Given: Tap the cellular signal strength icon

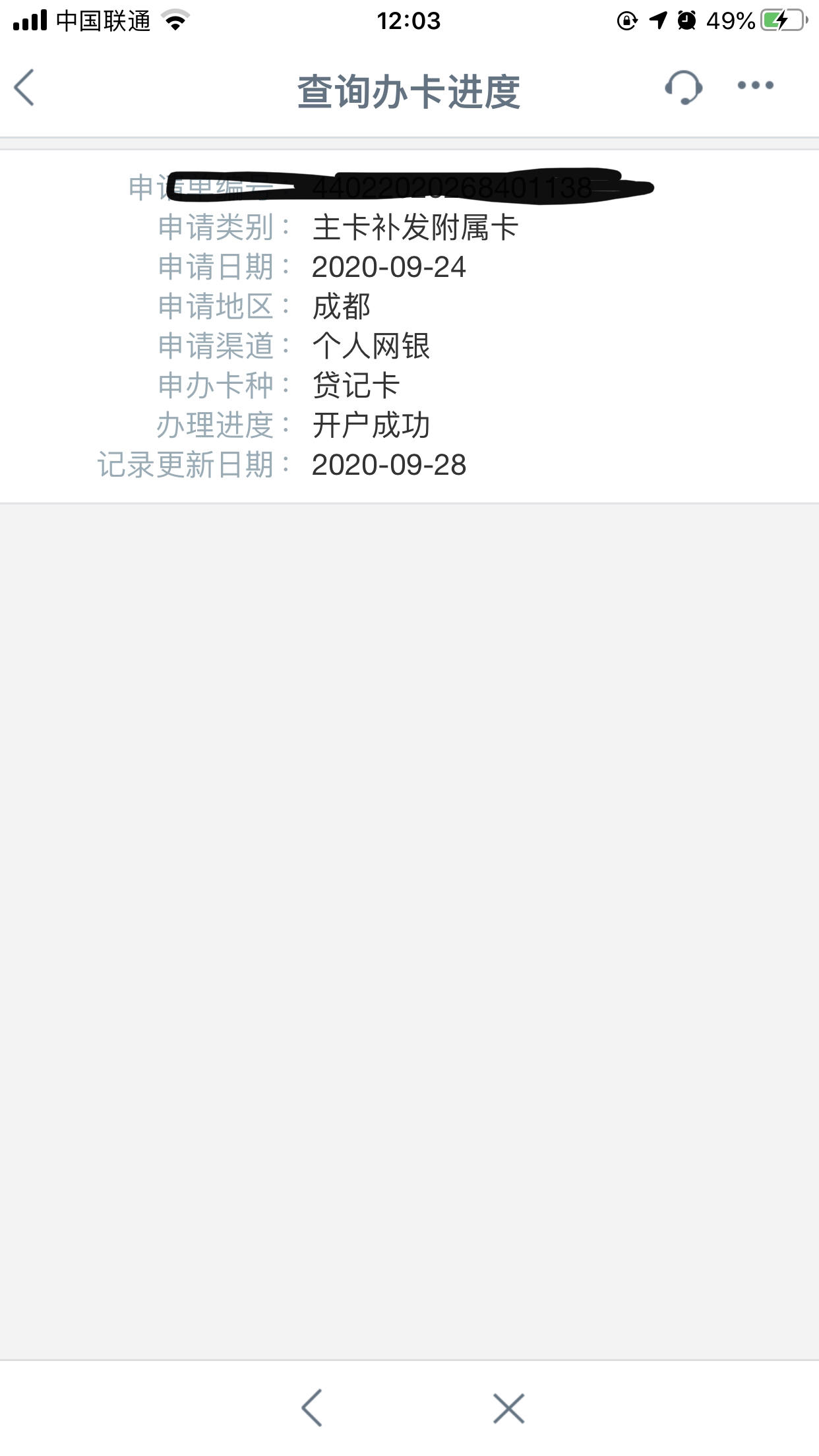Looking at the screenshot, I should point(27,20).
